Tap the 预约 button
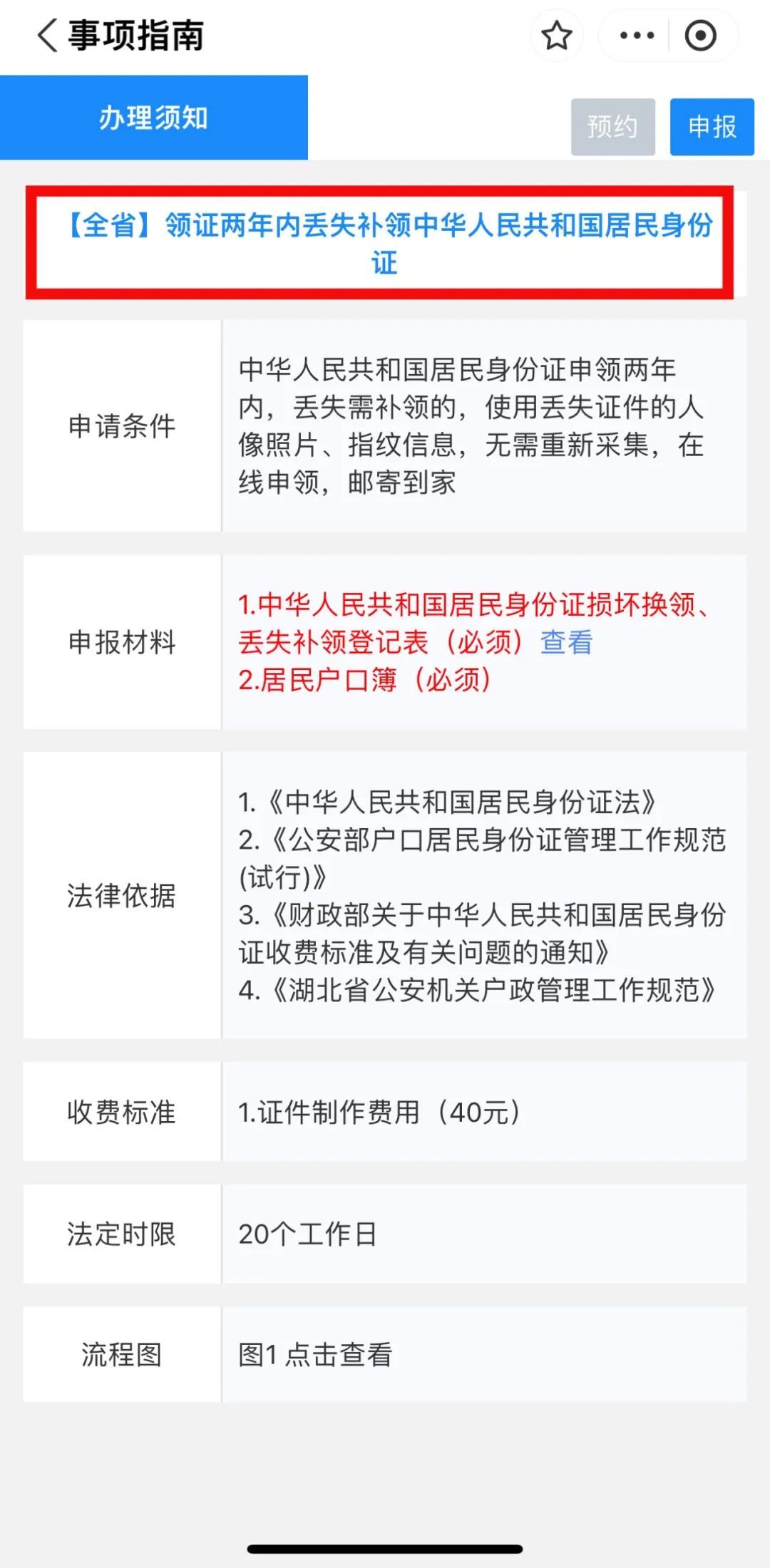 coord(612,127)
